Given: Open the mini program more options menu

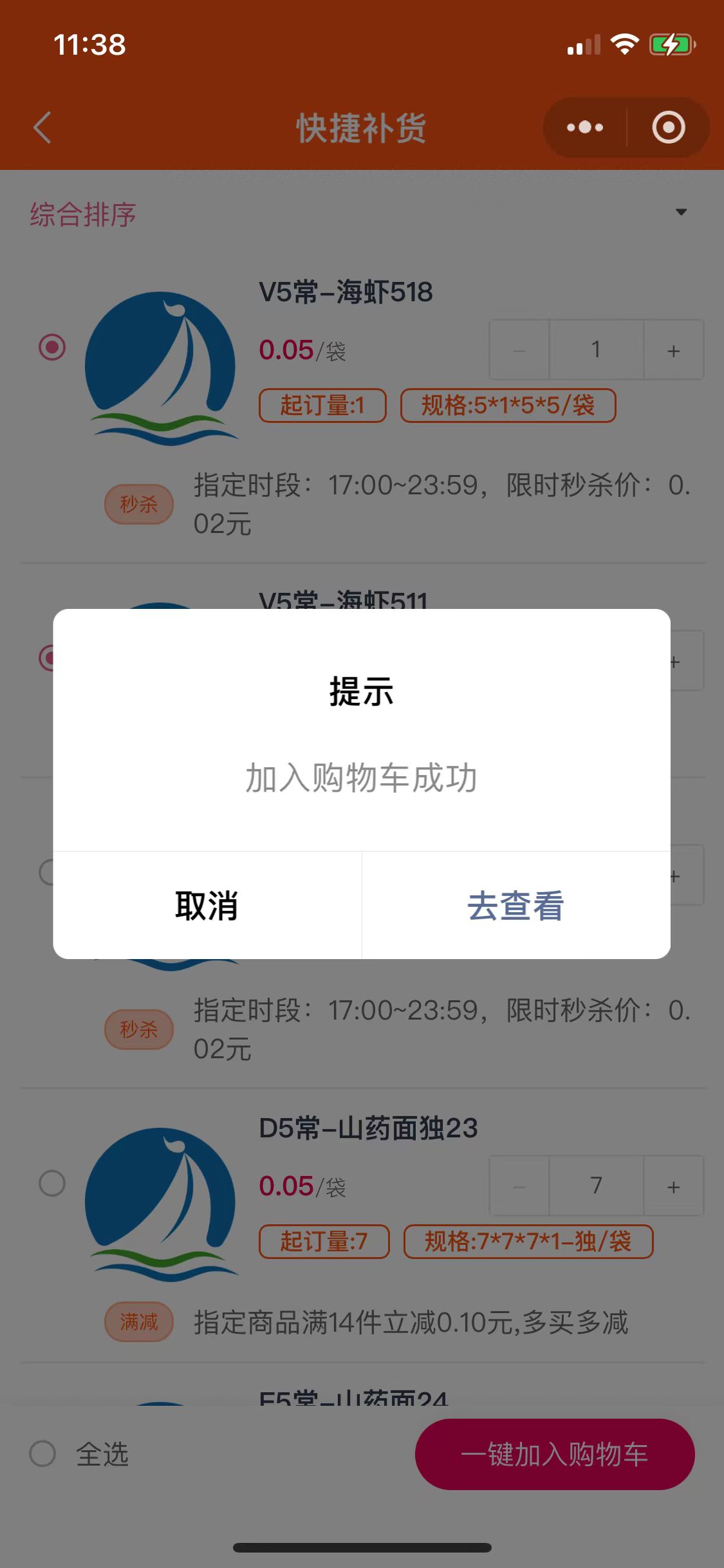Looking at the screenshot, I should point(585,127).
